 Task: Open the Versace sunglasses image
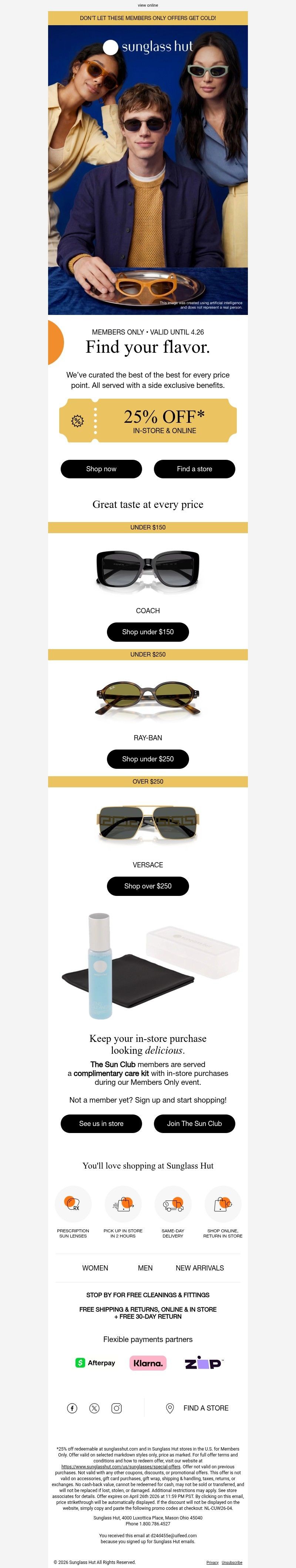point(148,824)
